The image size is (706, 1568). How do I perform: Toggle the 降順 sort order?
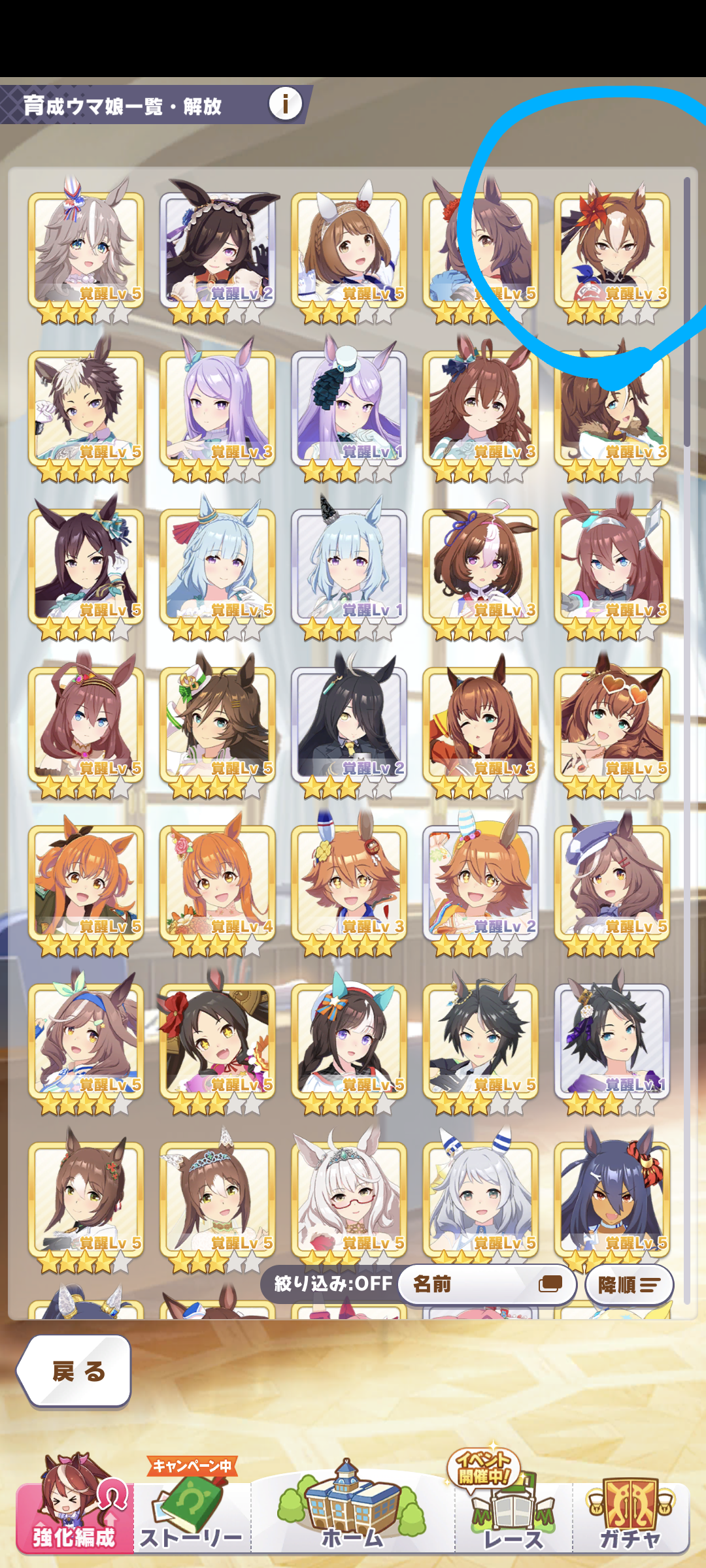(x=629, y=1285)
